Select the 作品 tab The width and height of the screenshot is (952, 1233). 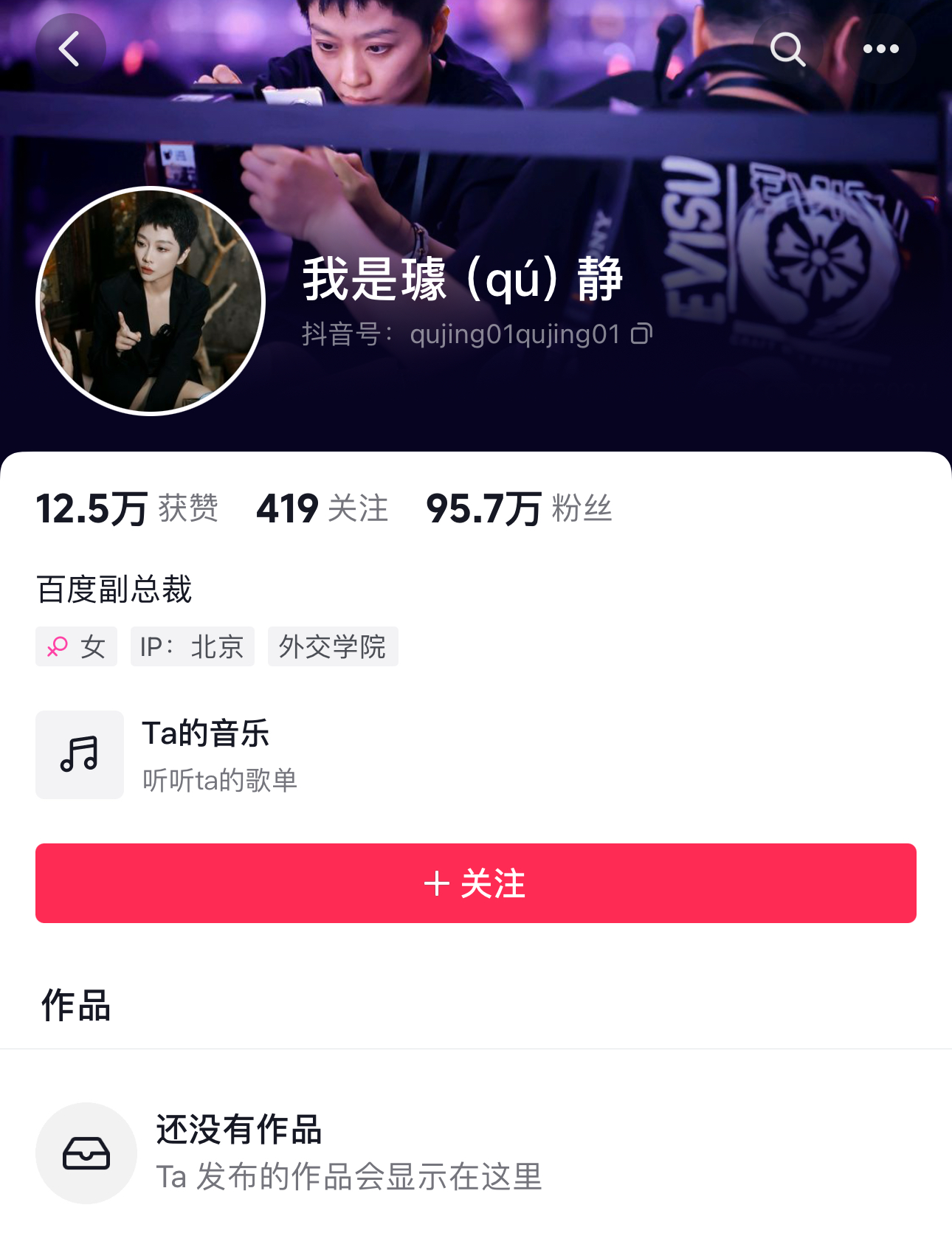click(76, 1006)
